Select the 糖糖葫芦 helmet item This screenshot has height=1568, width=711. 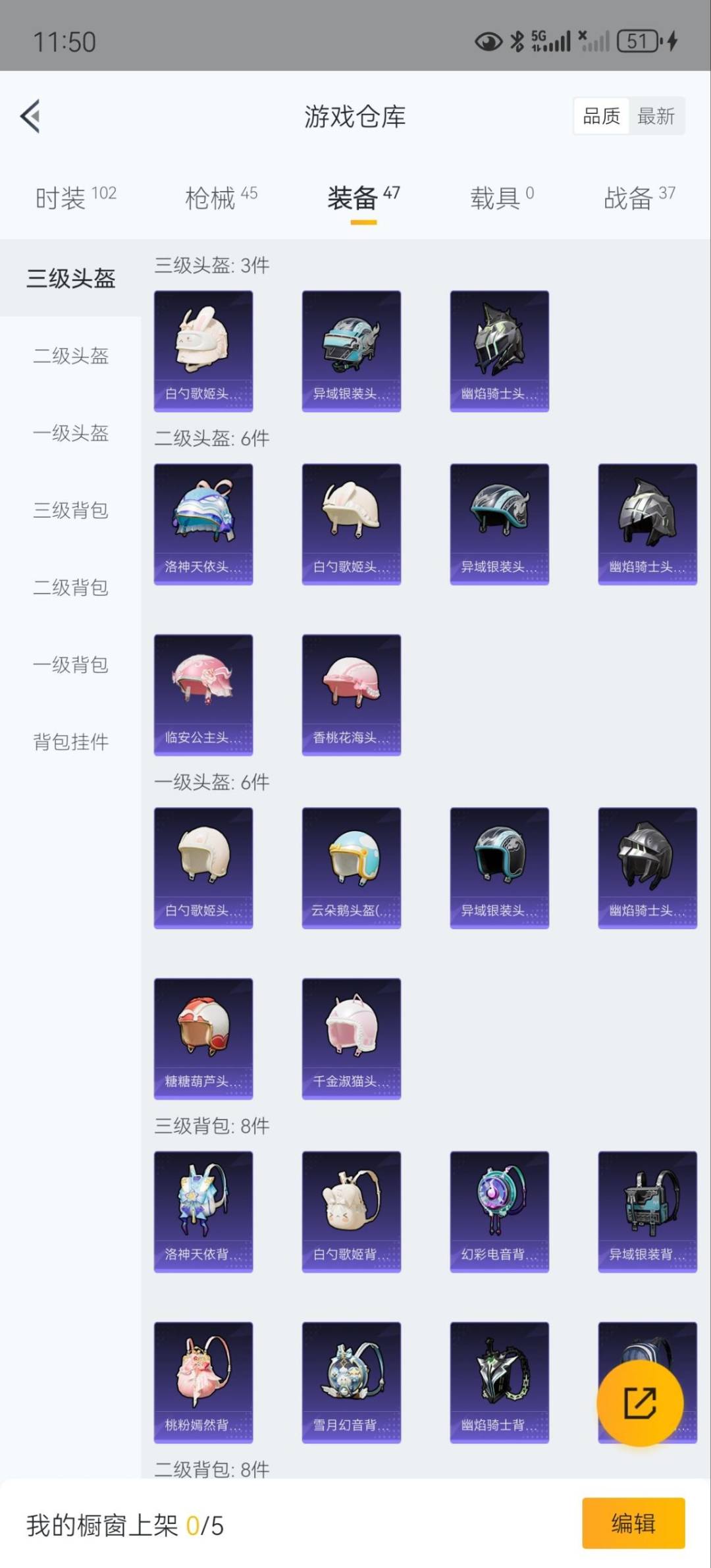coord(203,1039)
